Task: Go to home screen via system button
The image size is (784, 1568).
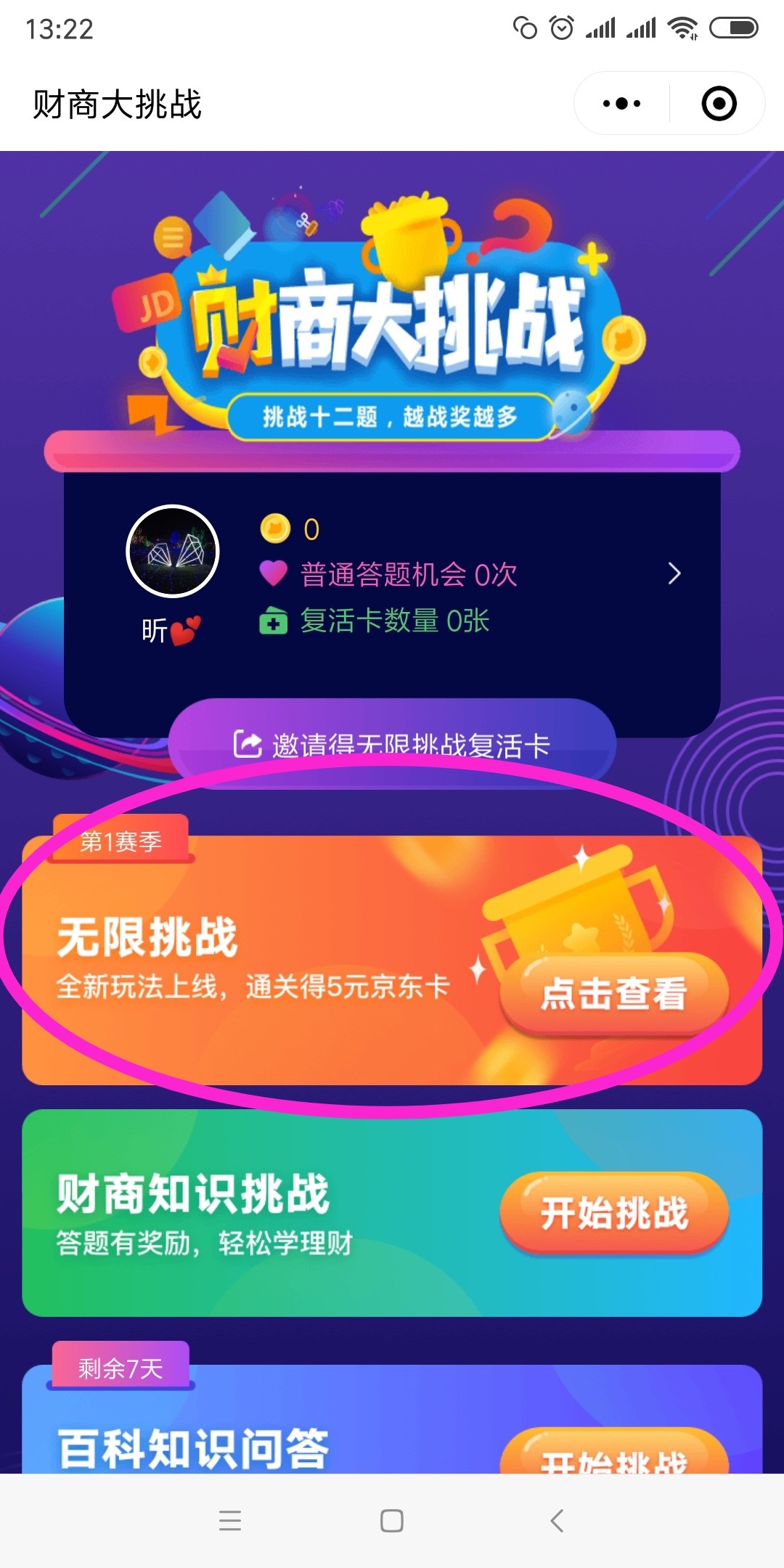Action: (392, 1520)
